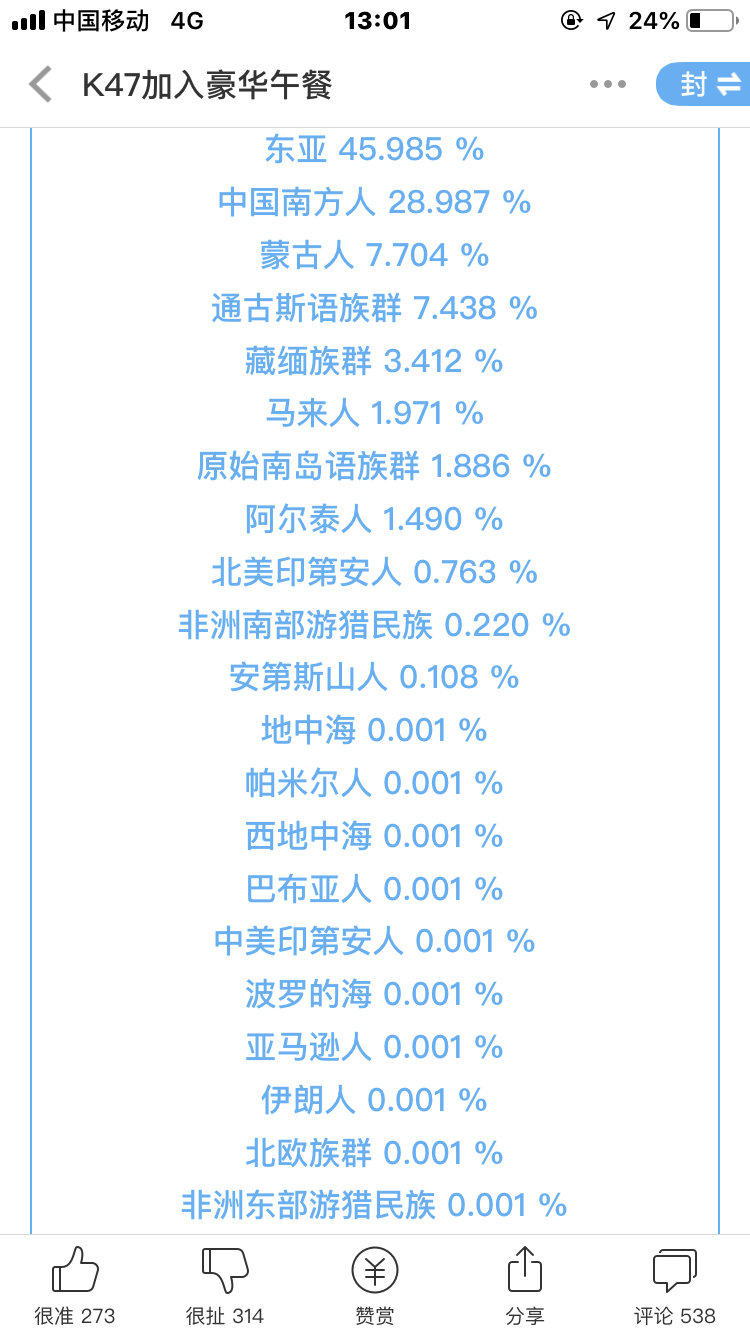Tap the blue 封 switch button
This screenshot has width=750, height=1334.
pos(704,85)
